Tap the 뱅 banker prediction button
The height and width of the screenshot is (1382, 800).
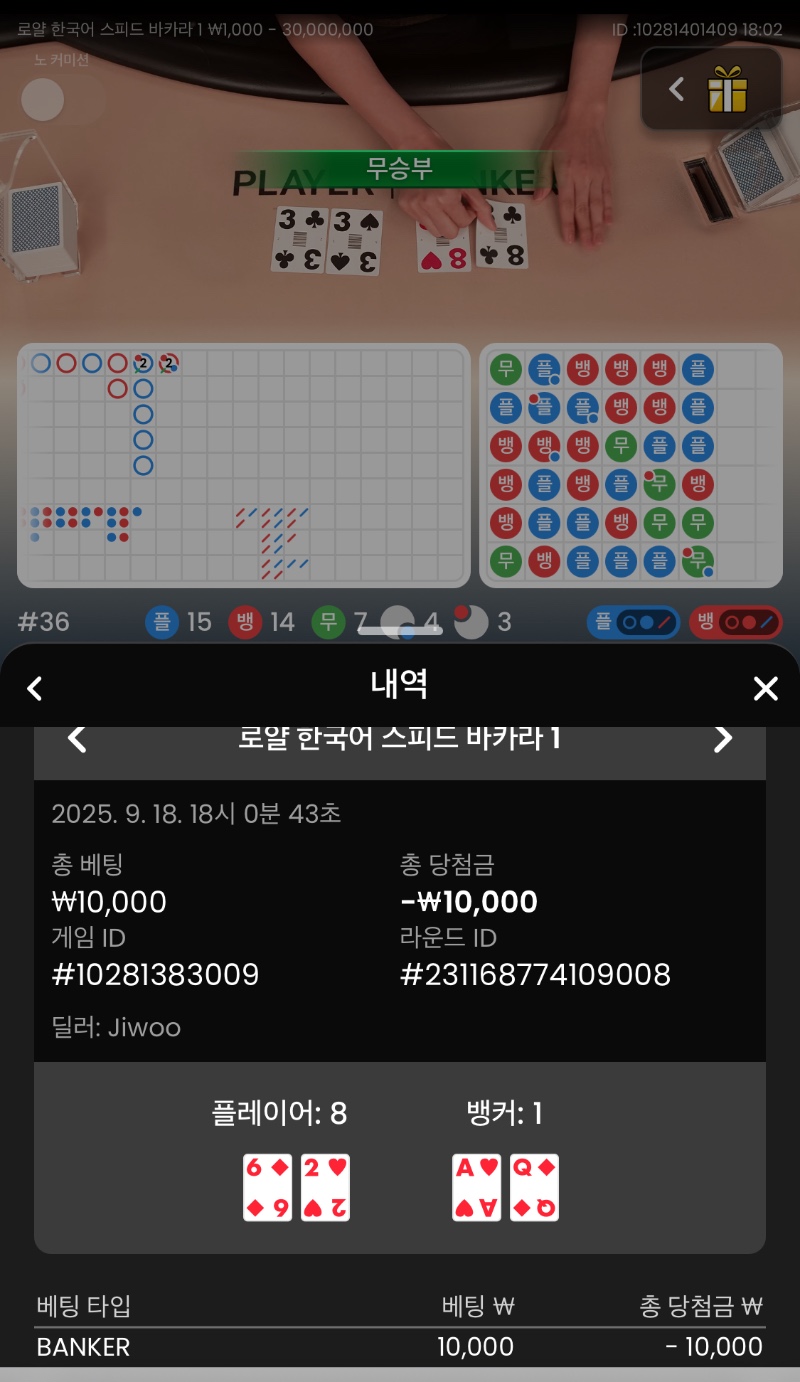tap(736, 622)
